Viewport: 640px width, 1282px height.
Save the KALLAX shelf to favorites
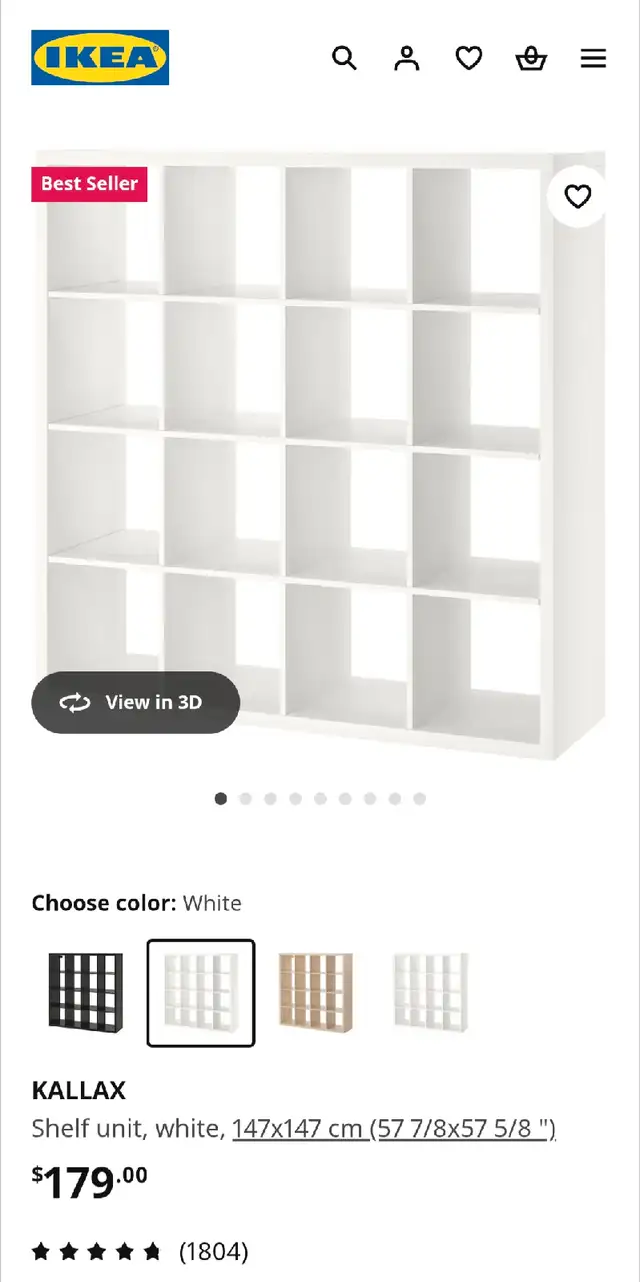577,197
